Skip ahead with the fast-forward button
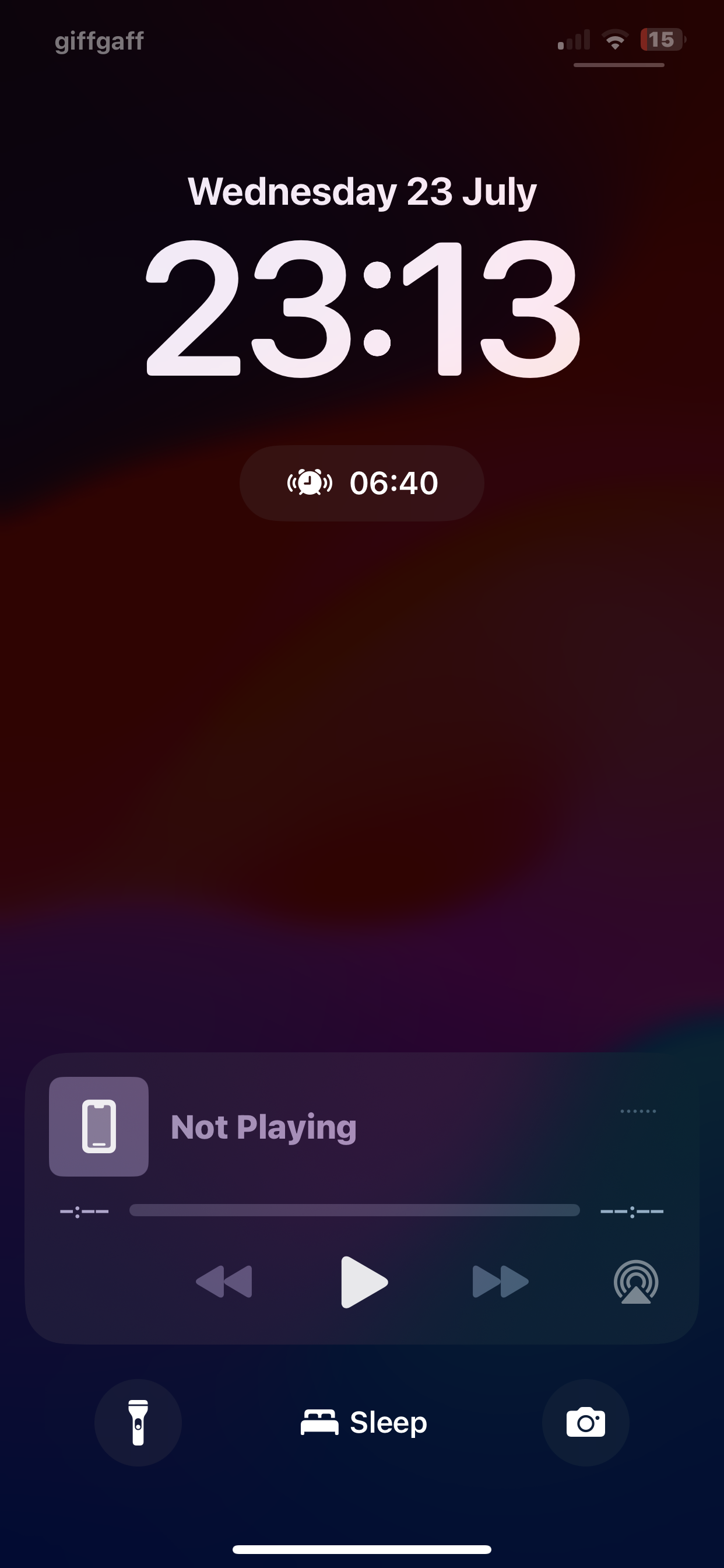Viewport: 724px width, 1568px height. pyautogui.click(x=500, y=1282)
